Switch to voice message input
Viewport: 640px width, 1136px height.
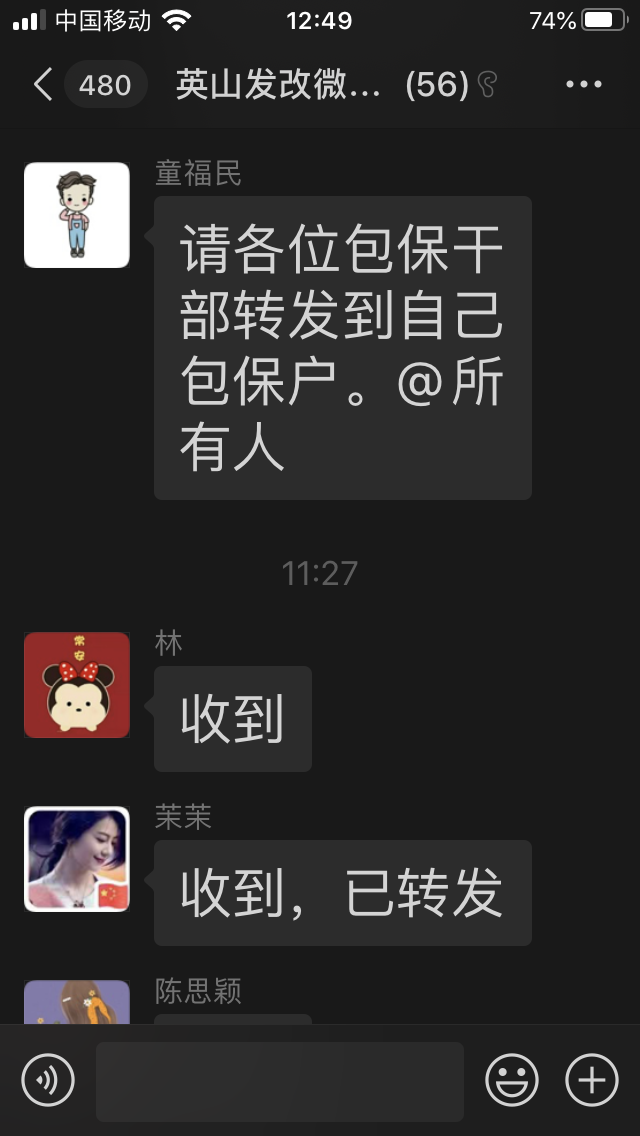click(x=48, y=1081)
